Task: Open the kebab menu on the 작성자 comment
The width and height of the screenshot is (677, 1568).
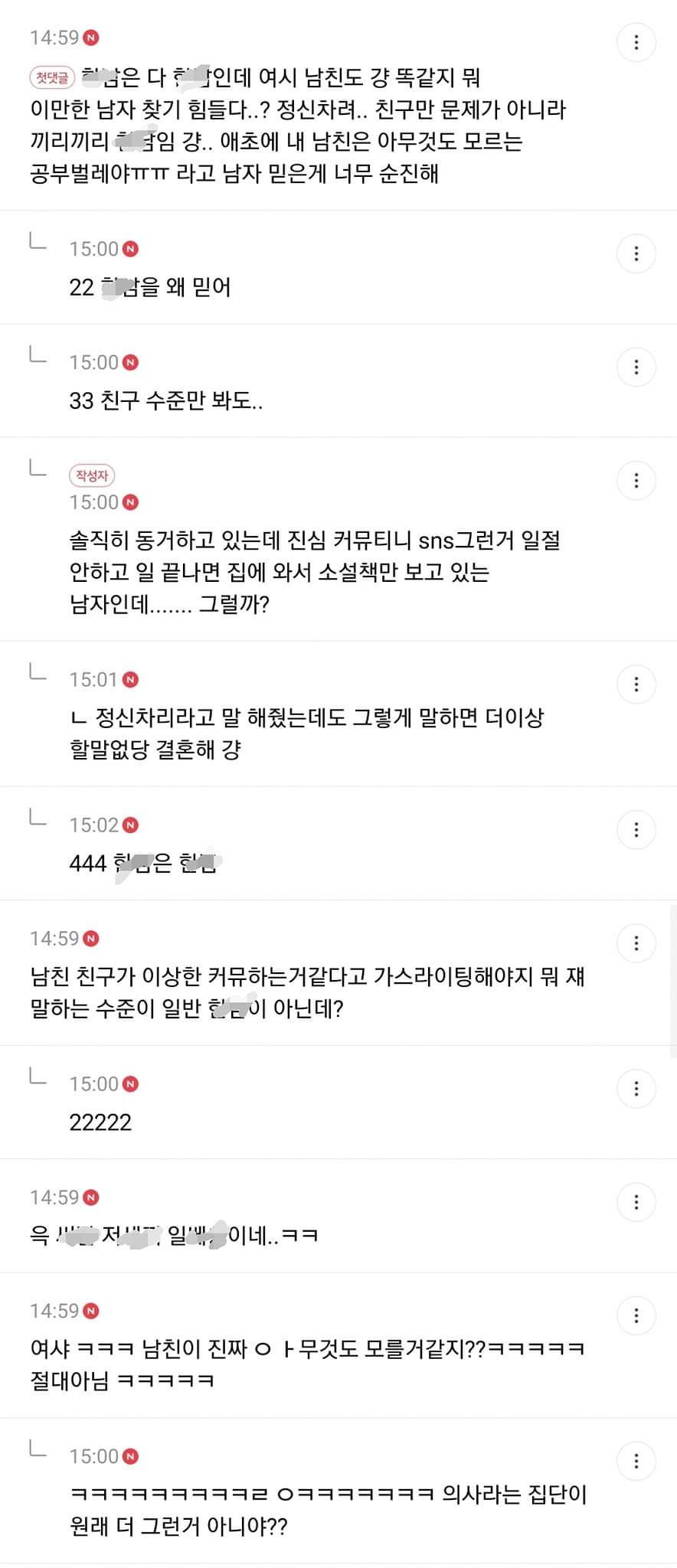Action: point(636,480)
